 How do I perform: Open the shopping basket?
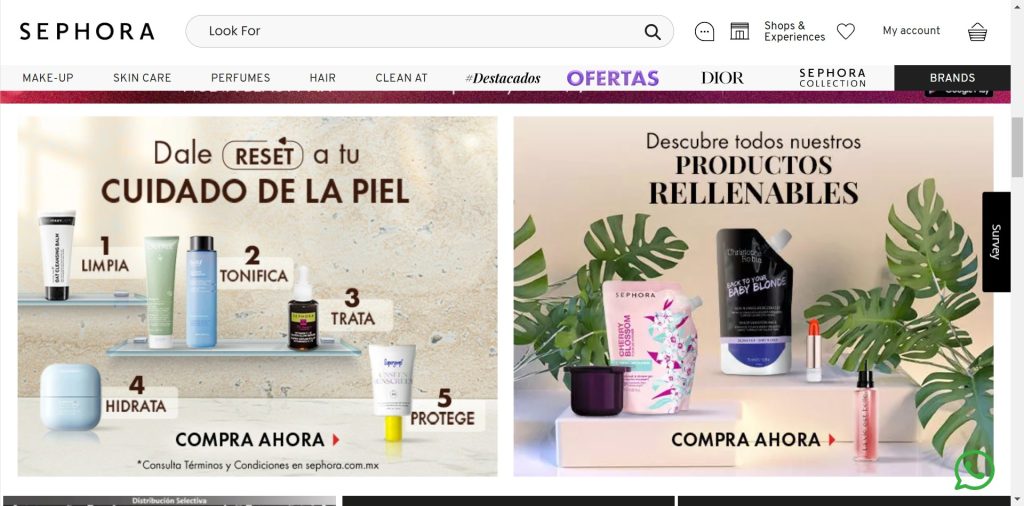tap(977, 32)
